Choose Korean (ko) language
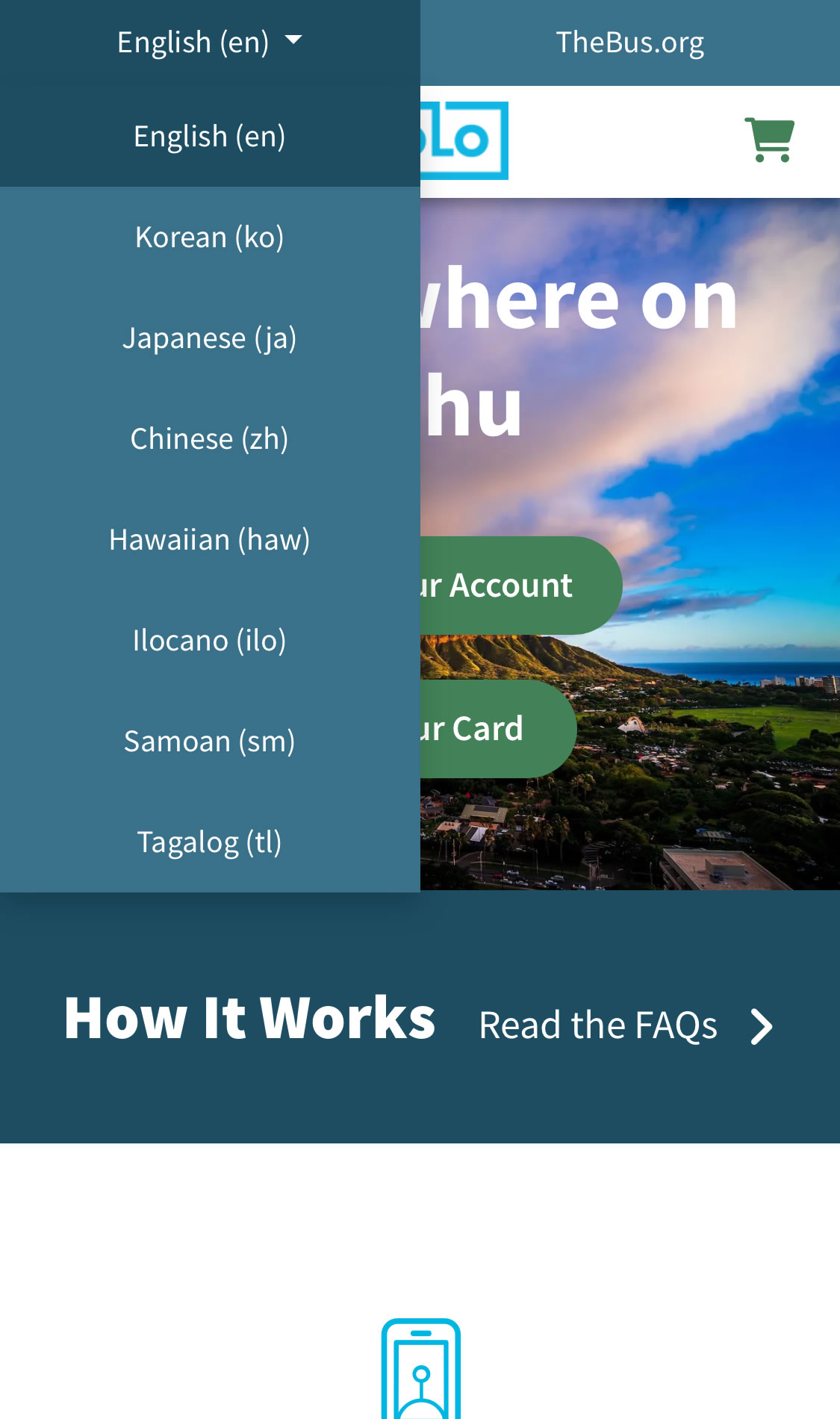The image size is (840, 1419). point(209,237)
